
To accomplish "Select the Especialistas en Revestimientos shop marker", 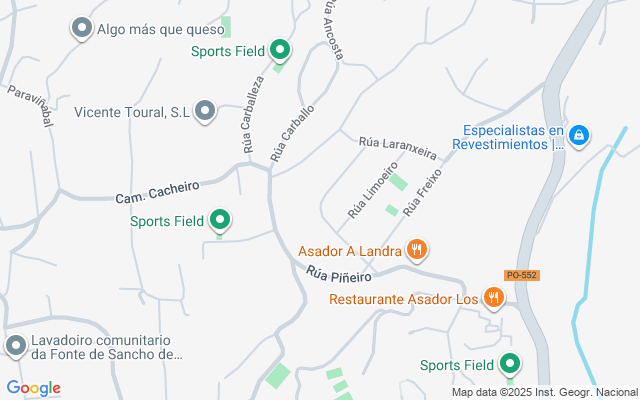I will coord(578,134).
